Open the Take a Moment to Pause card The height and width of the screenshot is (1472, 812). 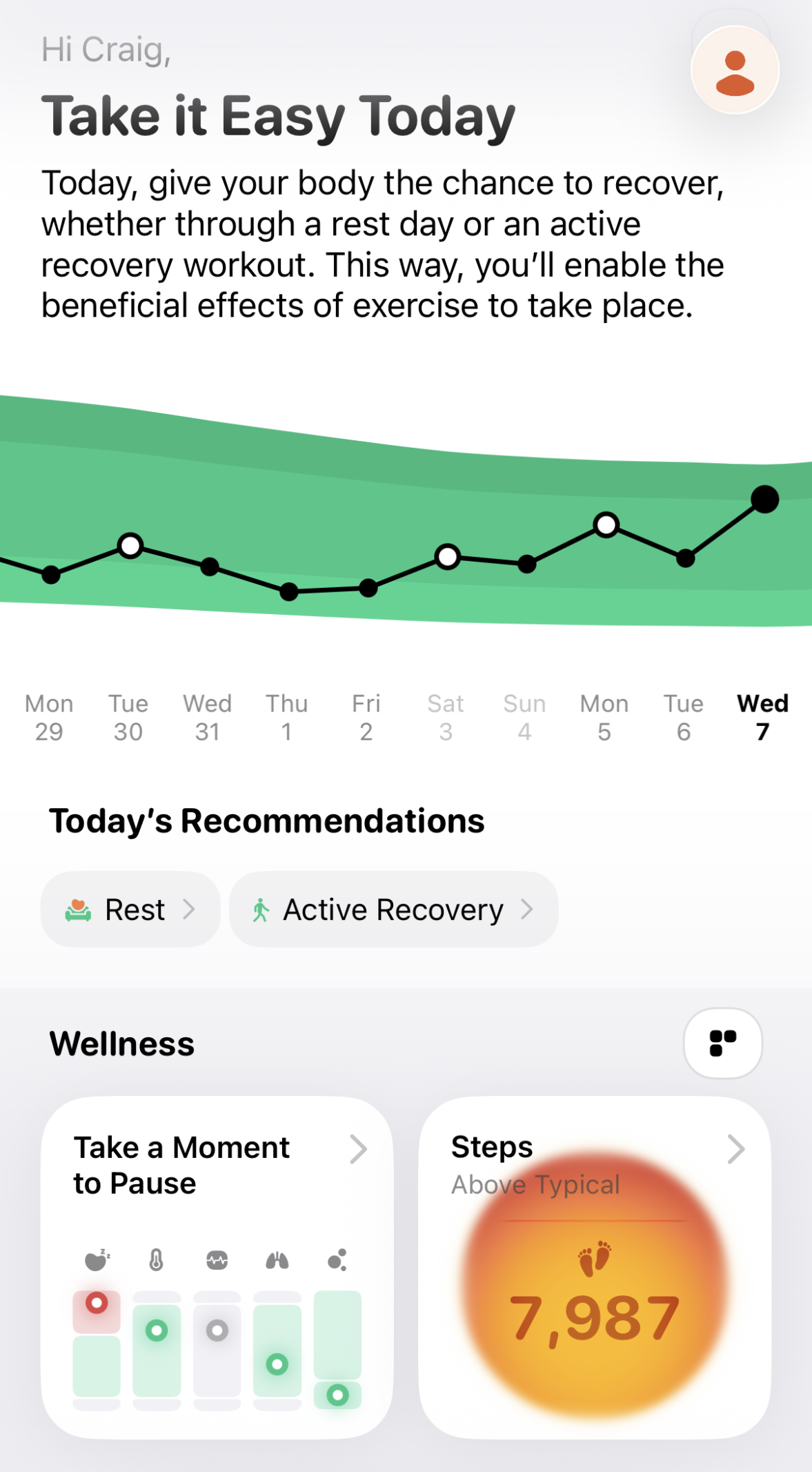[217, 1266]
